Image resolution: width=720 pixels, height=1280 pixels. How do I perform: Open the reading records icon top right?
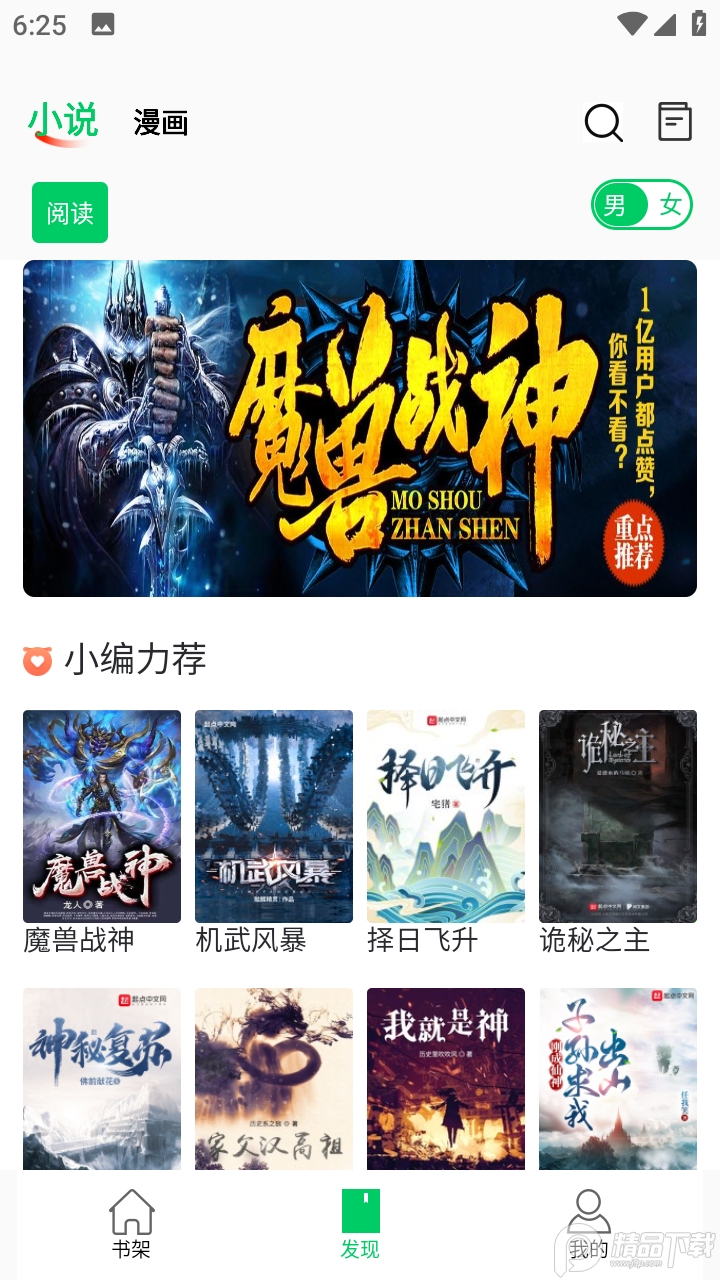click(x=674, y=121)
